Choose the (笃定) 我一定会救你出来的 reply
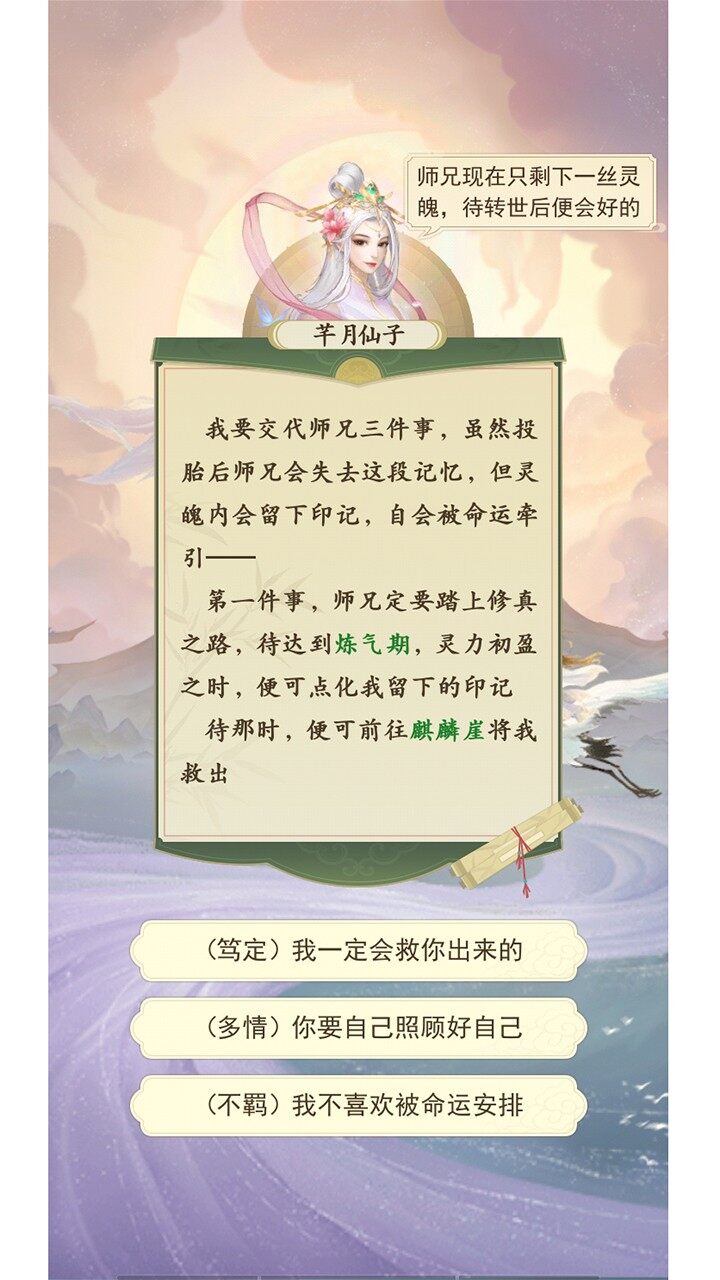 [358, 950]
